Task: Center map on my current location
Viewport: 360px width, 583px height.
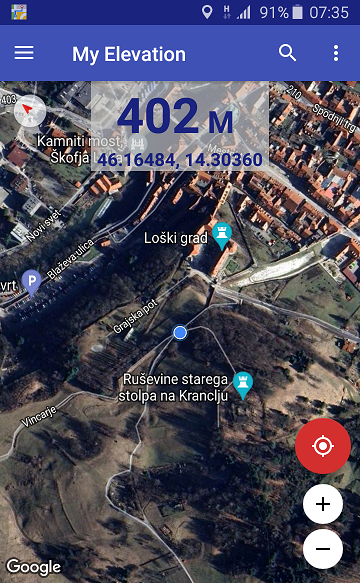Action: (323, 445)
